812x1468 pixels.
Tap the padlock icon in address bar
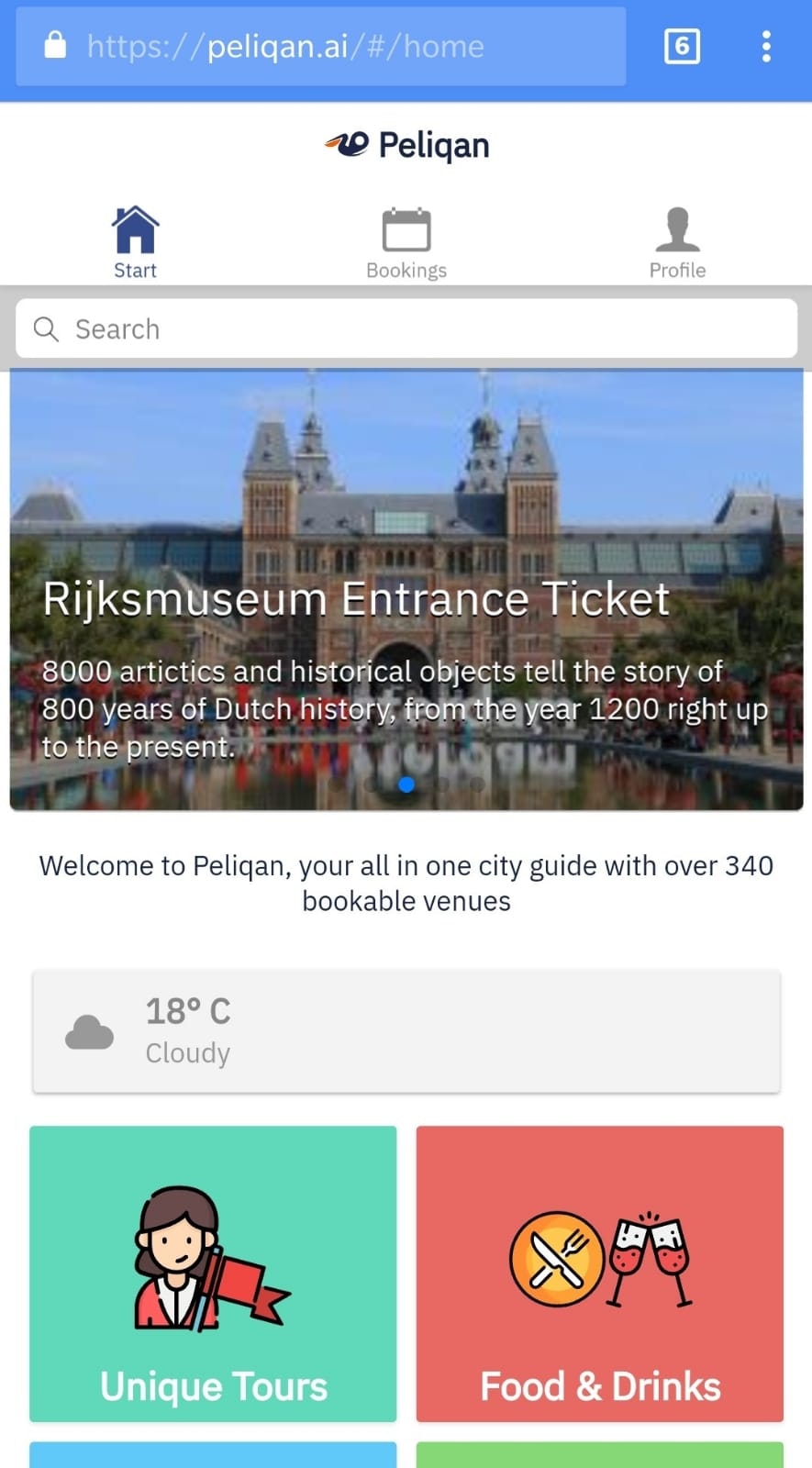pos(55,45)
